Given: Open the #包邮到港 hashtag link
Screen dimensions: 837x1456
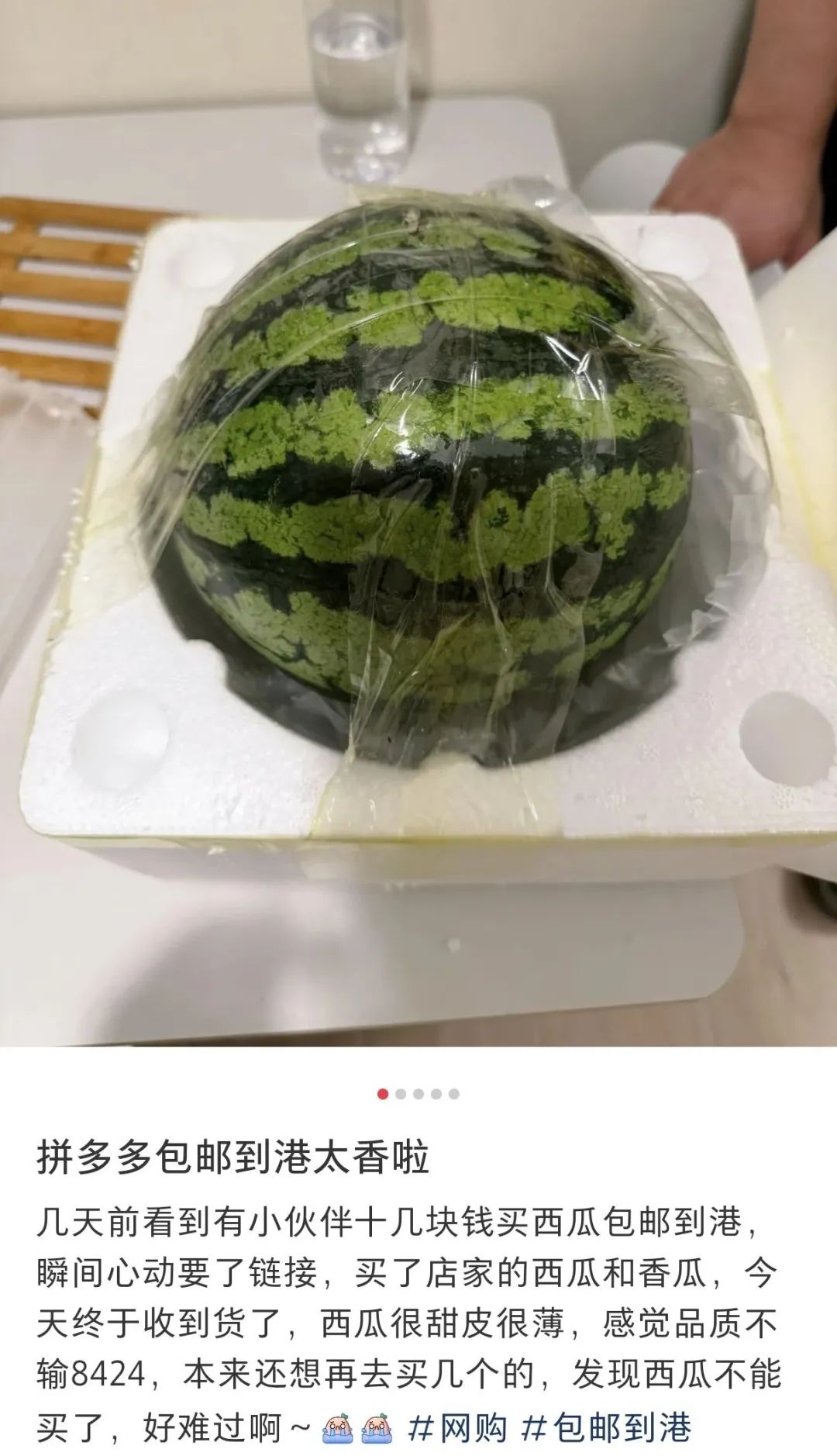Looking at the screenshot, I should [x=606, y=1427].
